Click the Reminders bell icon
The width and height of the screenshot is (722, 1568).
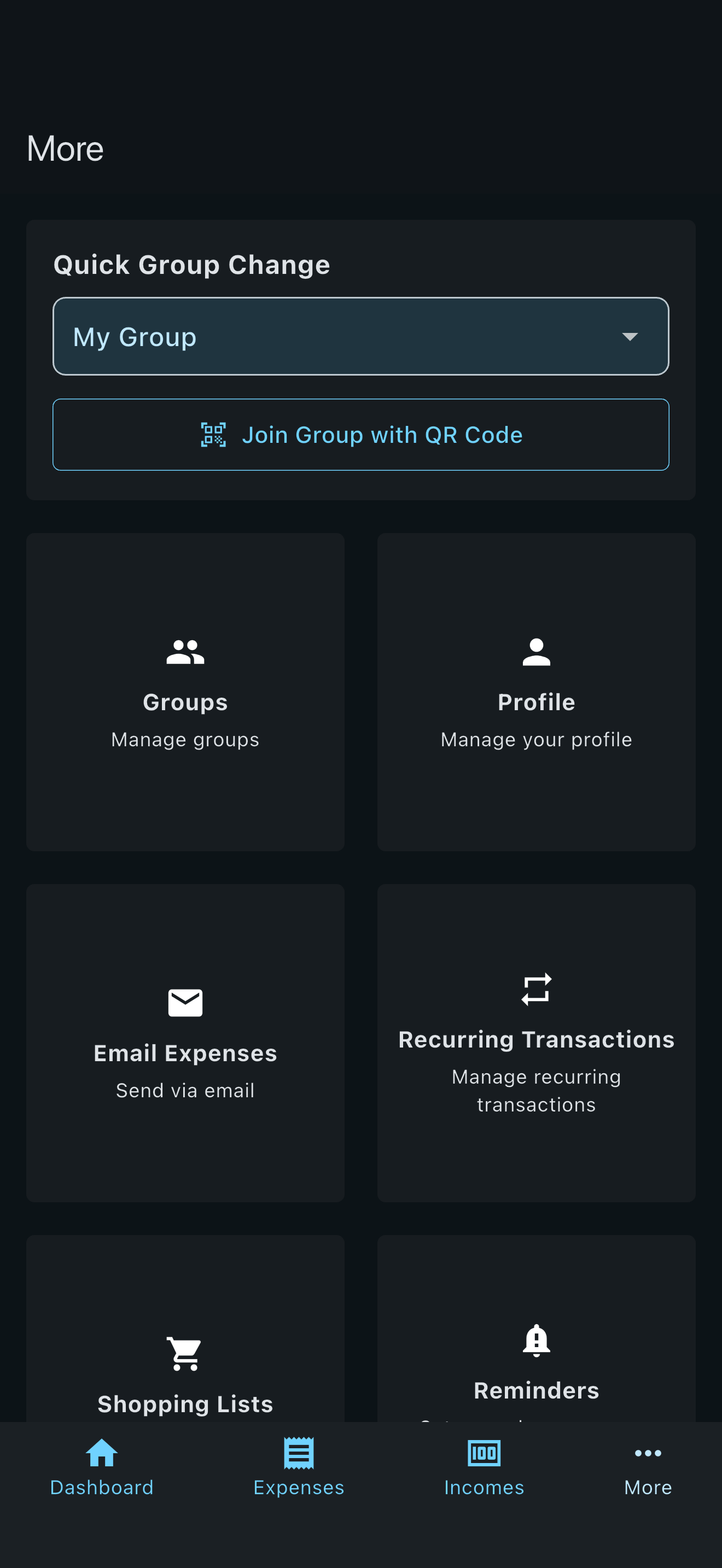coord(535,1343)
